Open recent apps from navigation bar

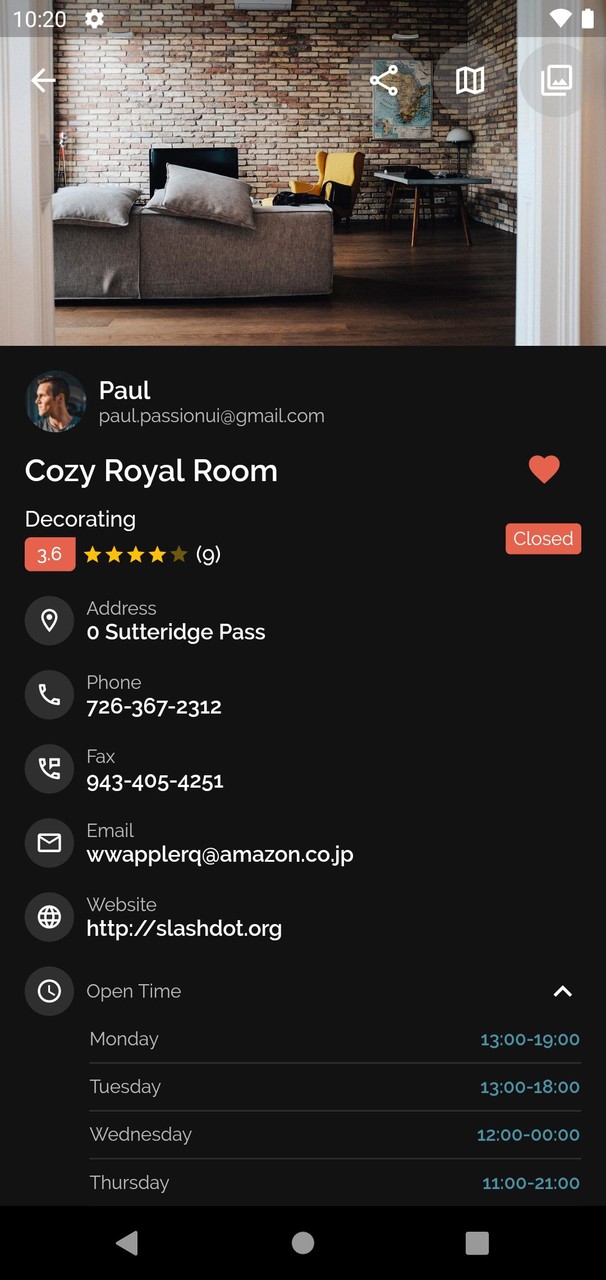(477, 1242)
